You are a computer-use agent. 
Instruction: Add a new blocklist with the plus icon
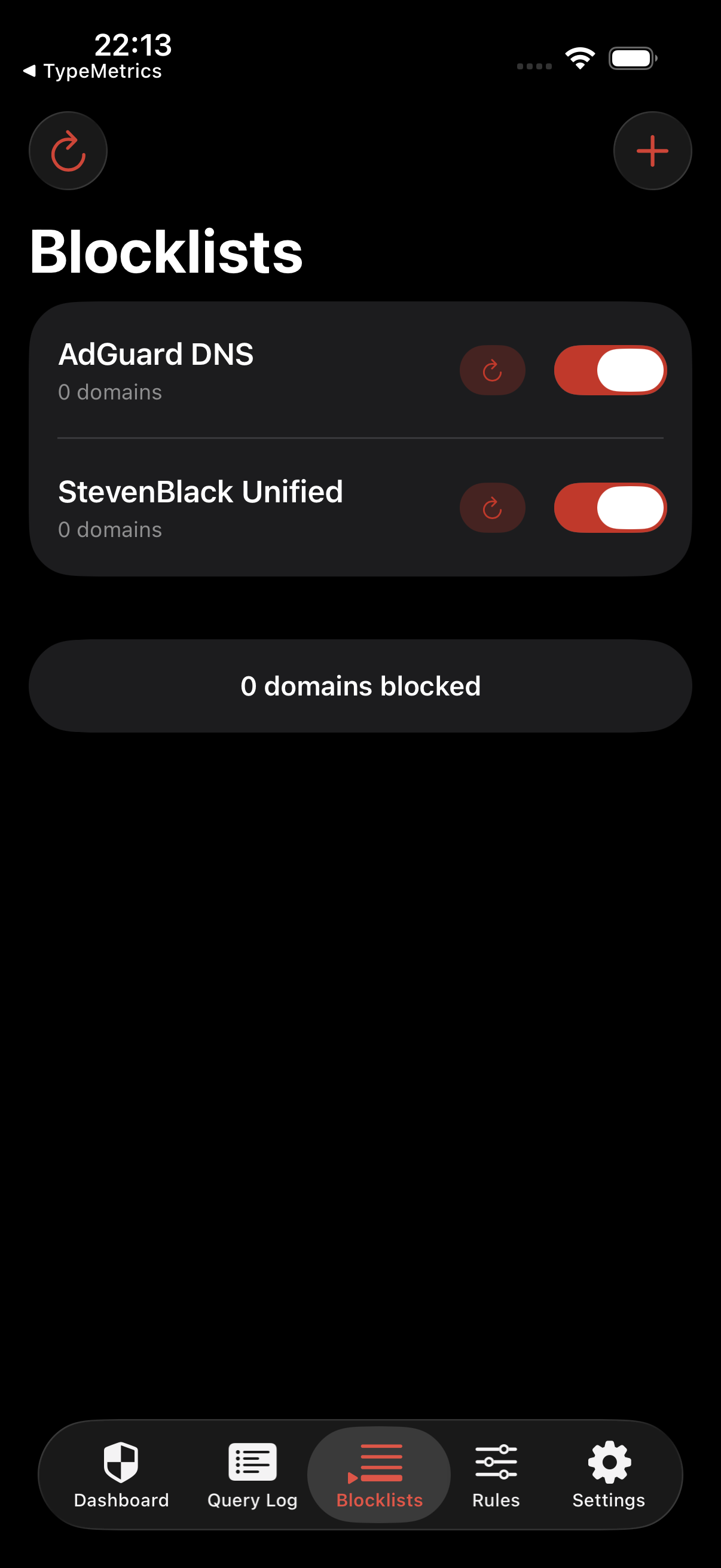point(652,150)
